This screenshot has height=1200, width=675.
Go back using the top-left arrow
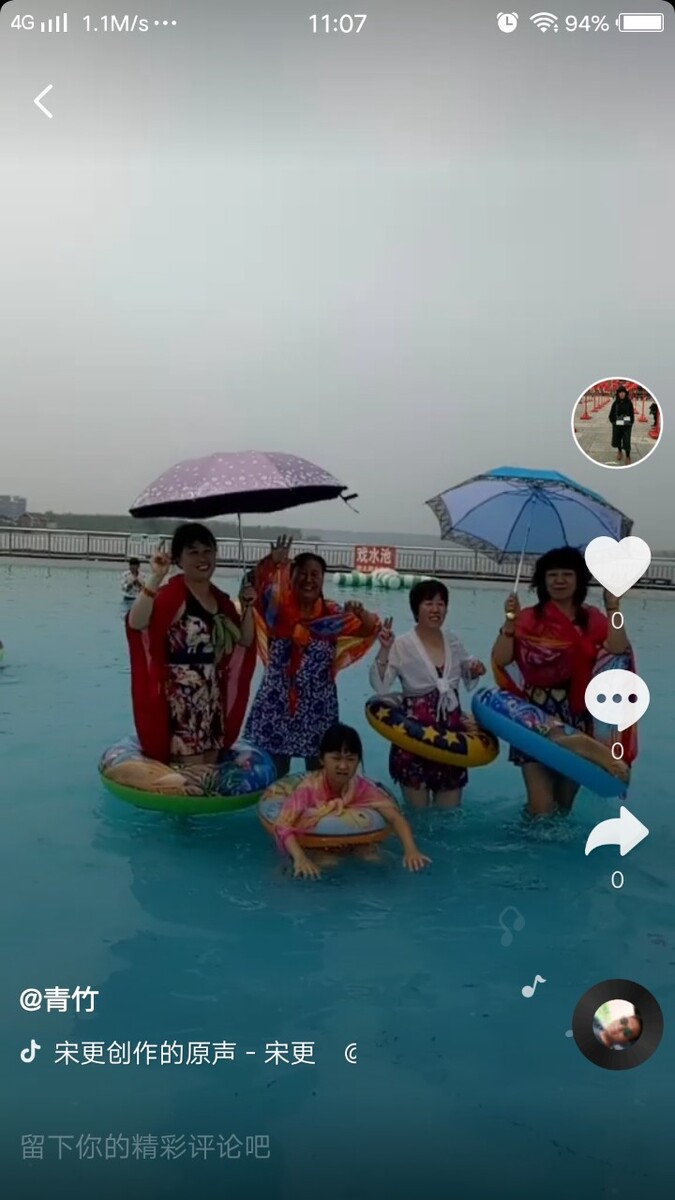point(43,101)
